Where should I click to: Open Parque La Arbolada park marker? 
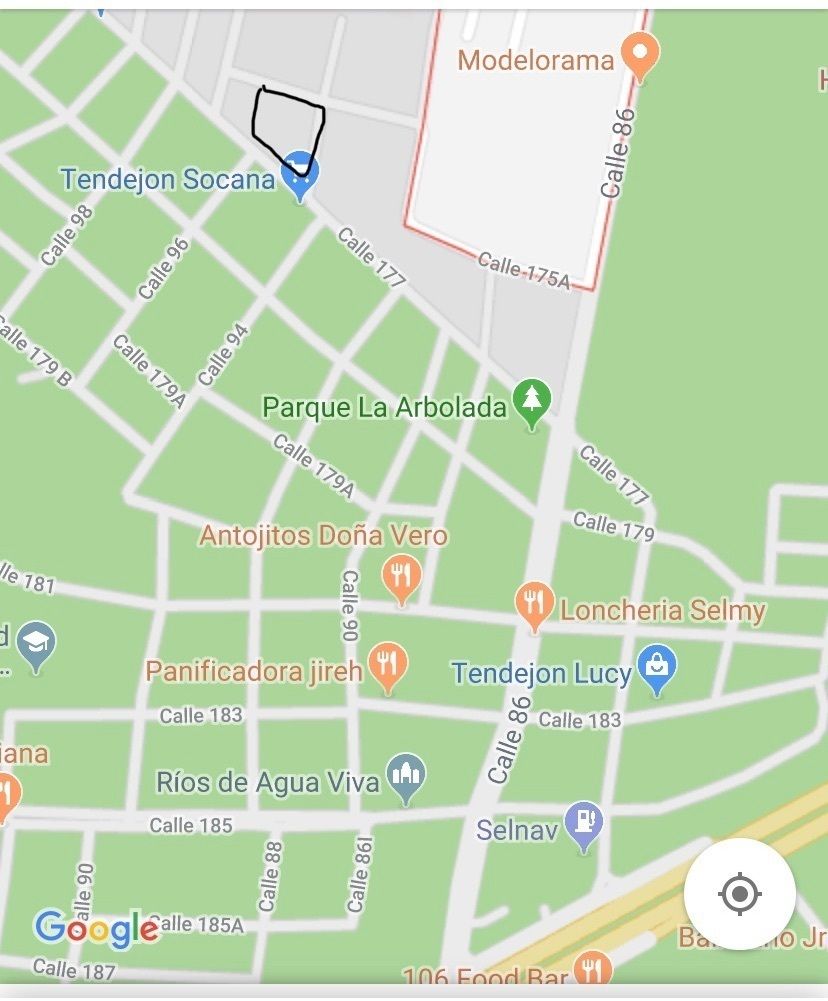tap(532, 403)
